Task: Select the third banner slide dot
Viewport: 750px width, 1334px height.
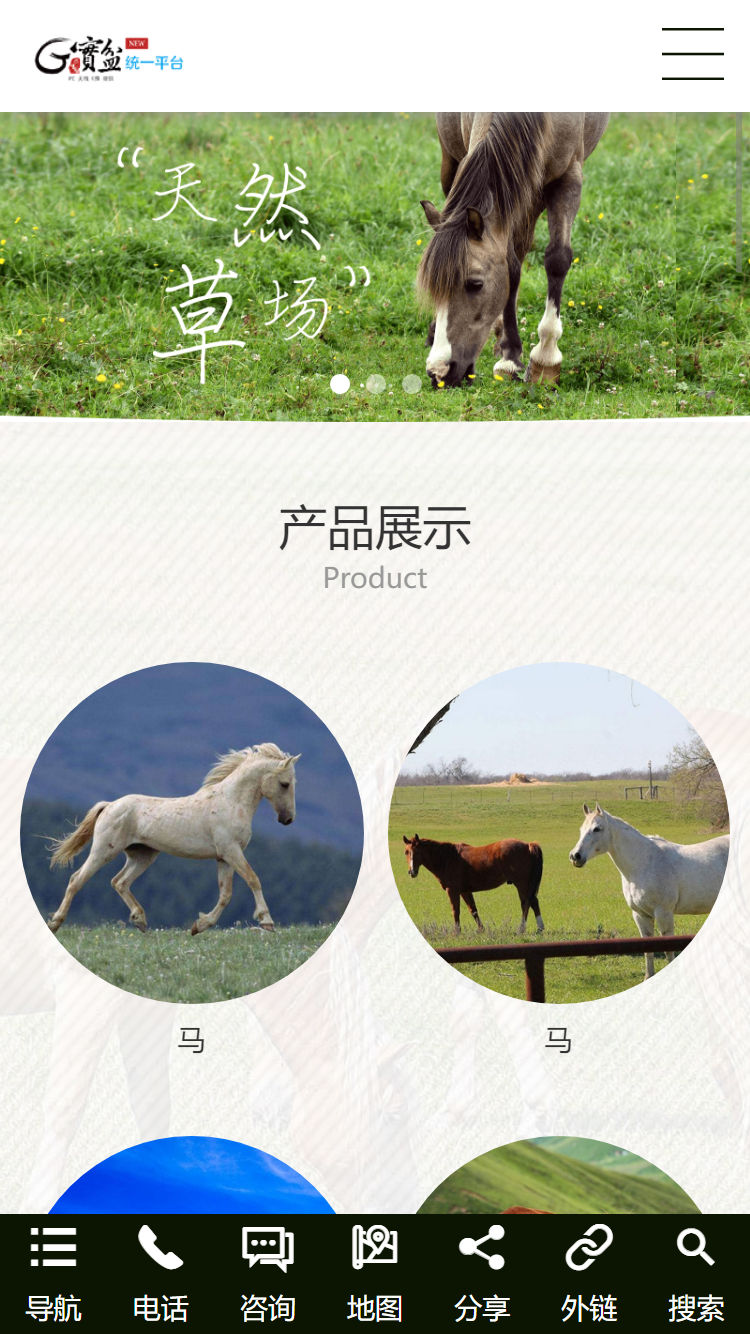Action: (x=412, y=384)
